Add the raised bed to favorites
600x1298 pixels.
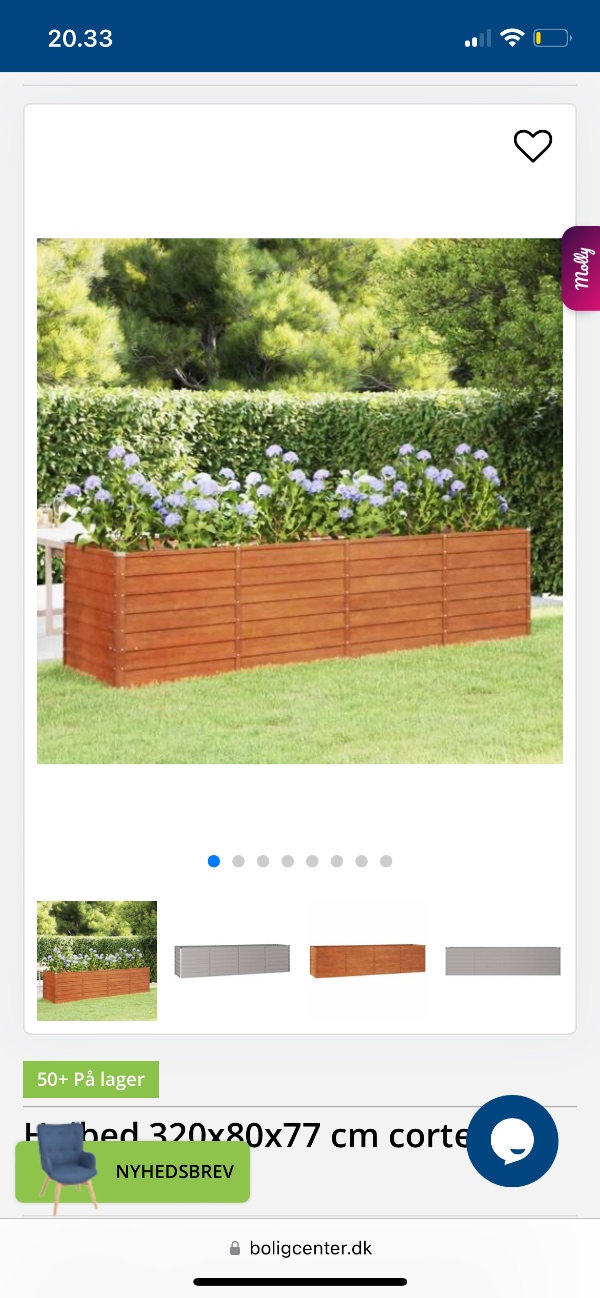click(533, 146)
